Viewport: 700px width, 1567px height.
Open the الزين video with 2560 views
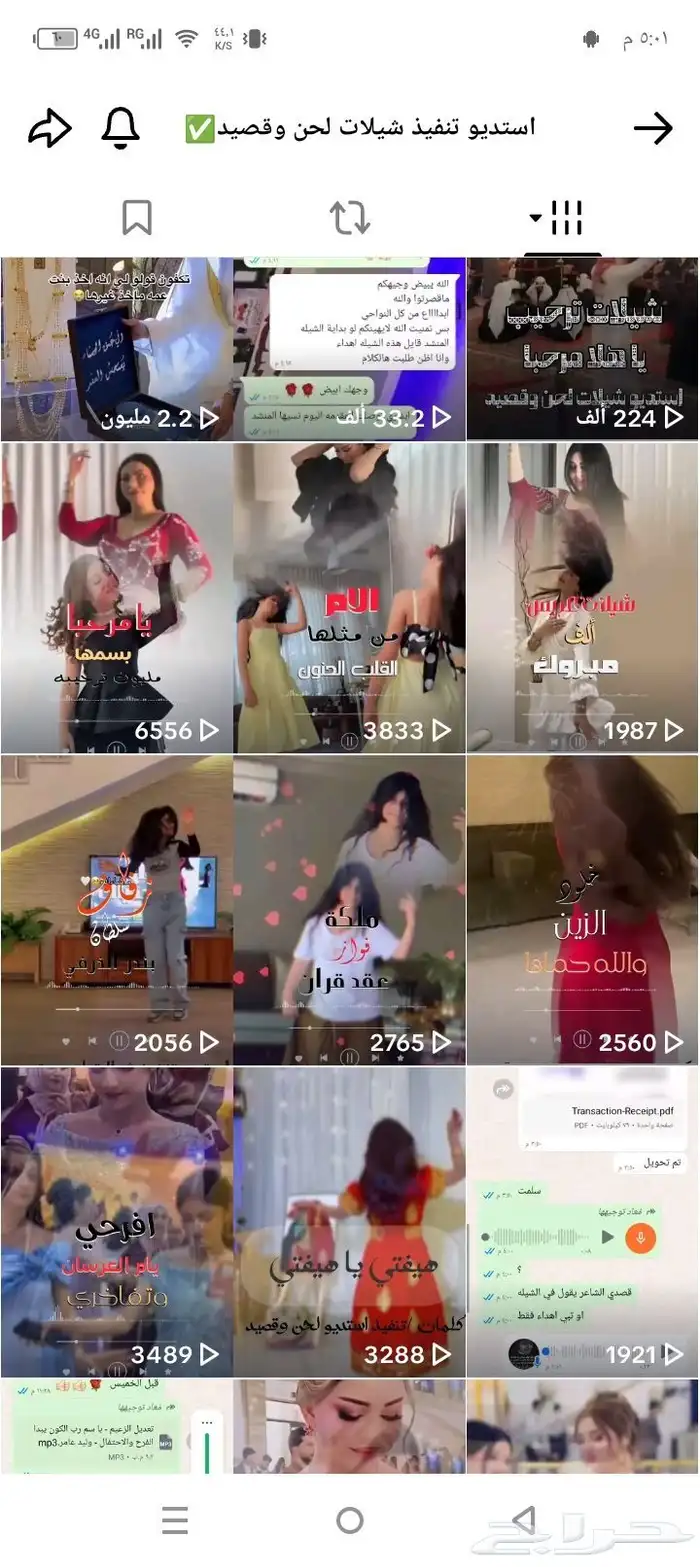[x=583, y=910]
